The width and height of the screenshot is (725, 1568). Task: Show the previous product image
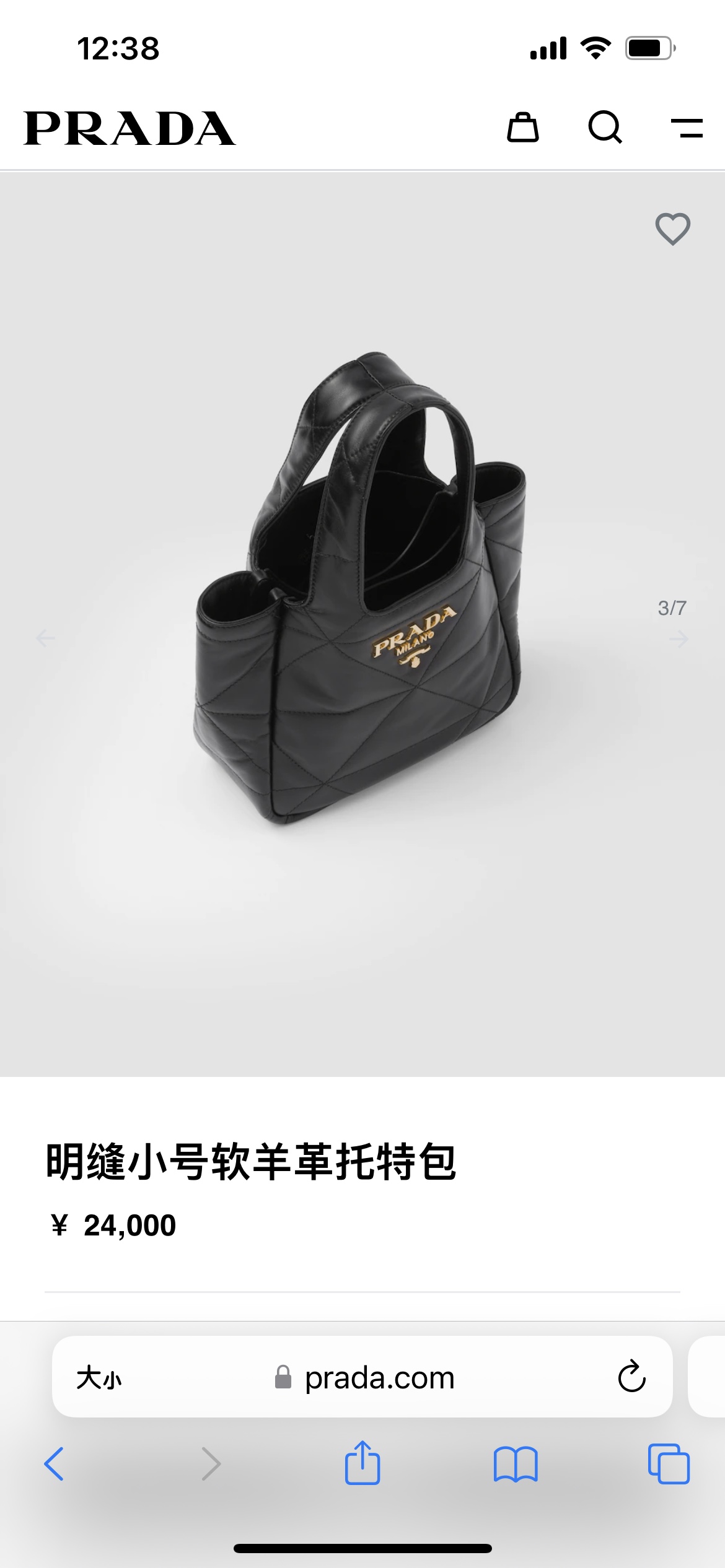click(45, 638)
